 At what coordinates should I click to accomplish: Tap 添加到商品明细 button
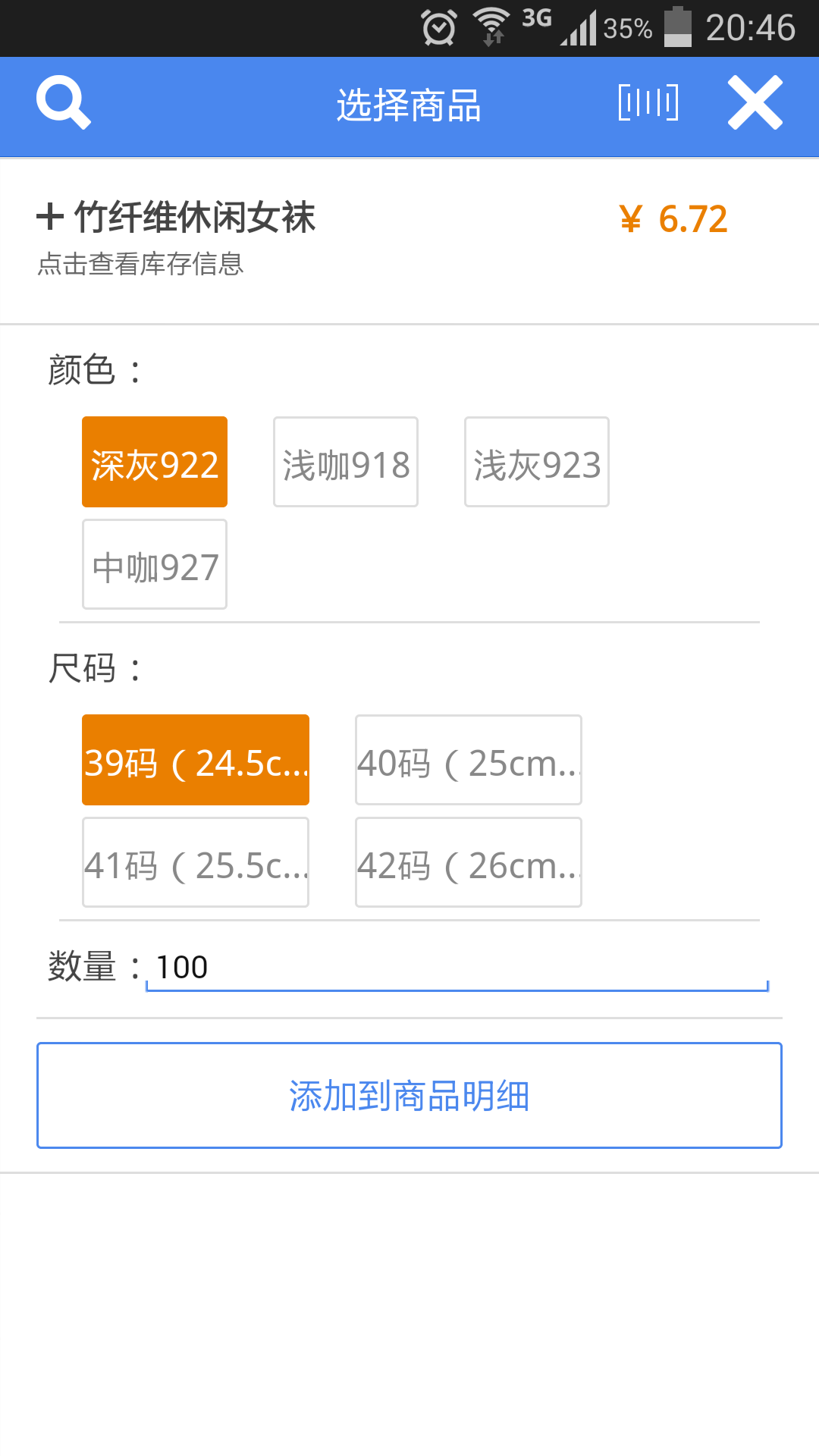[x=409, y=1095]
